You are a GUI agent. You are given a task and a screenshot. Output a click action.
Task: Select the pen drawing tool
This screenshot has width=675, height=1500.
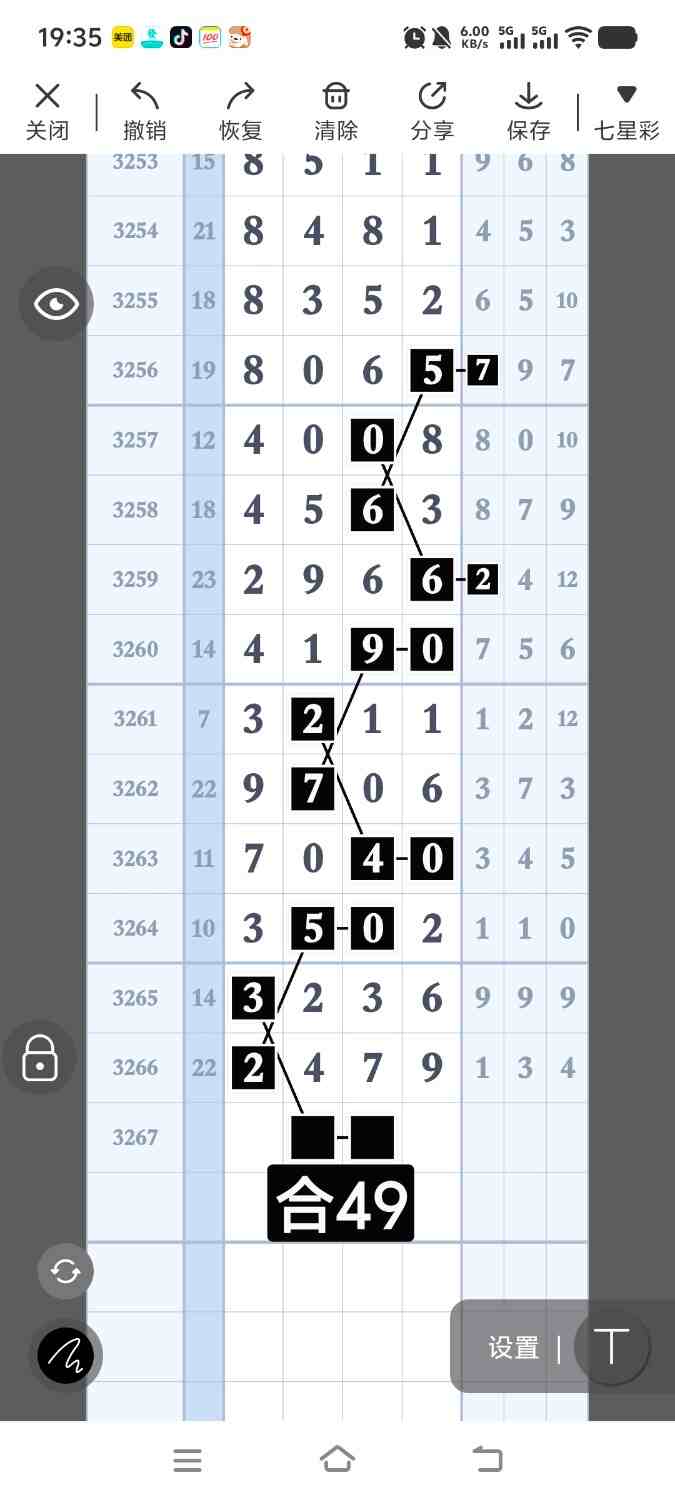point(66,1355)
